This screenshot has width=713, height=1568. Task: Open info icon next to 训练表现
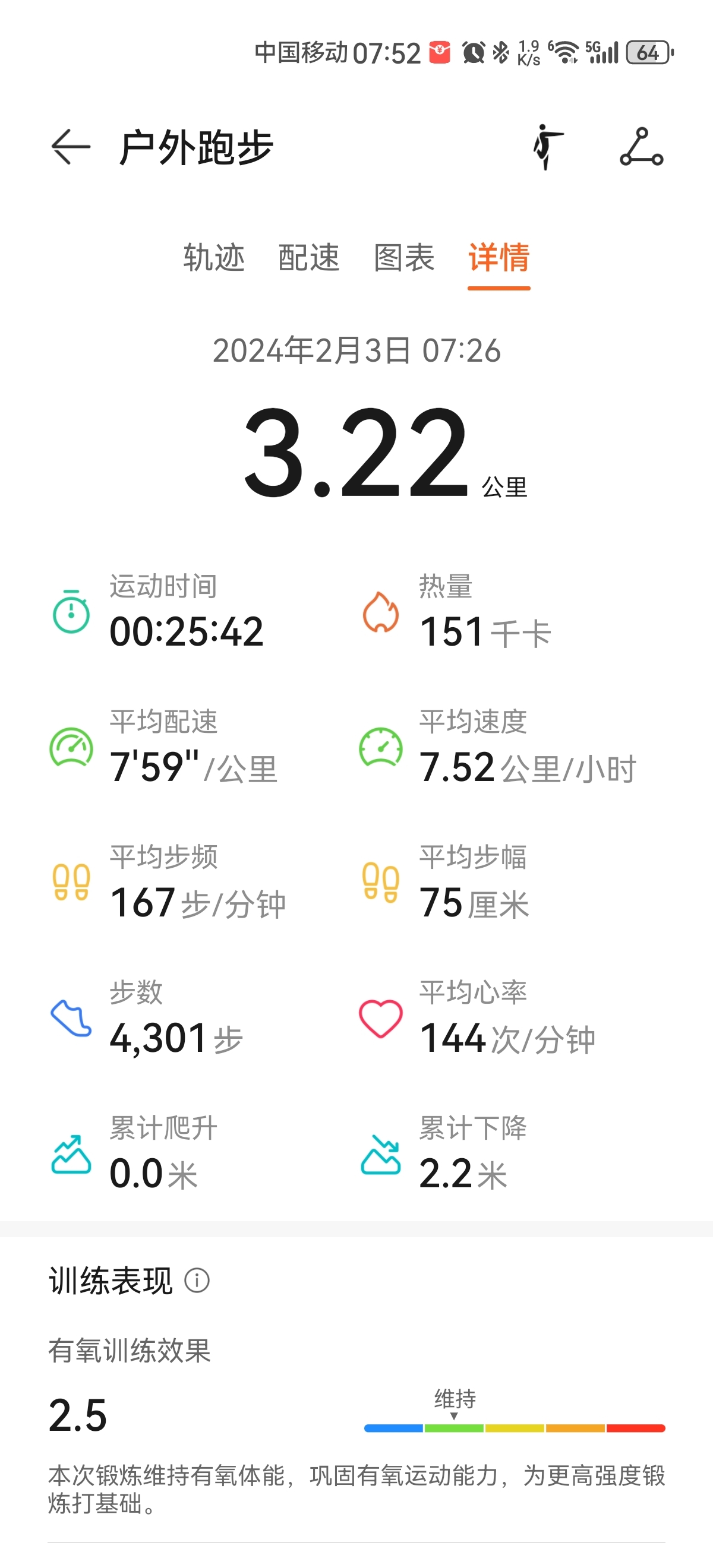point(197,1280)
